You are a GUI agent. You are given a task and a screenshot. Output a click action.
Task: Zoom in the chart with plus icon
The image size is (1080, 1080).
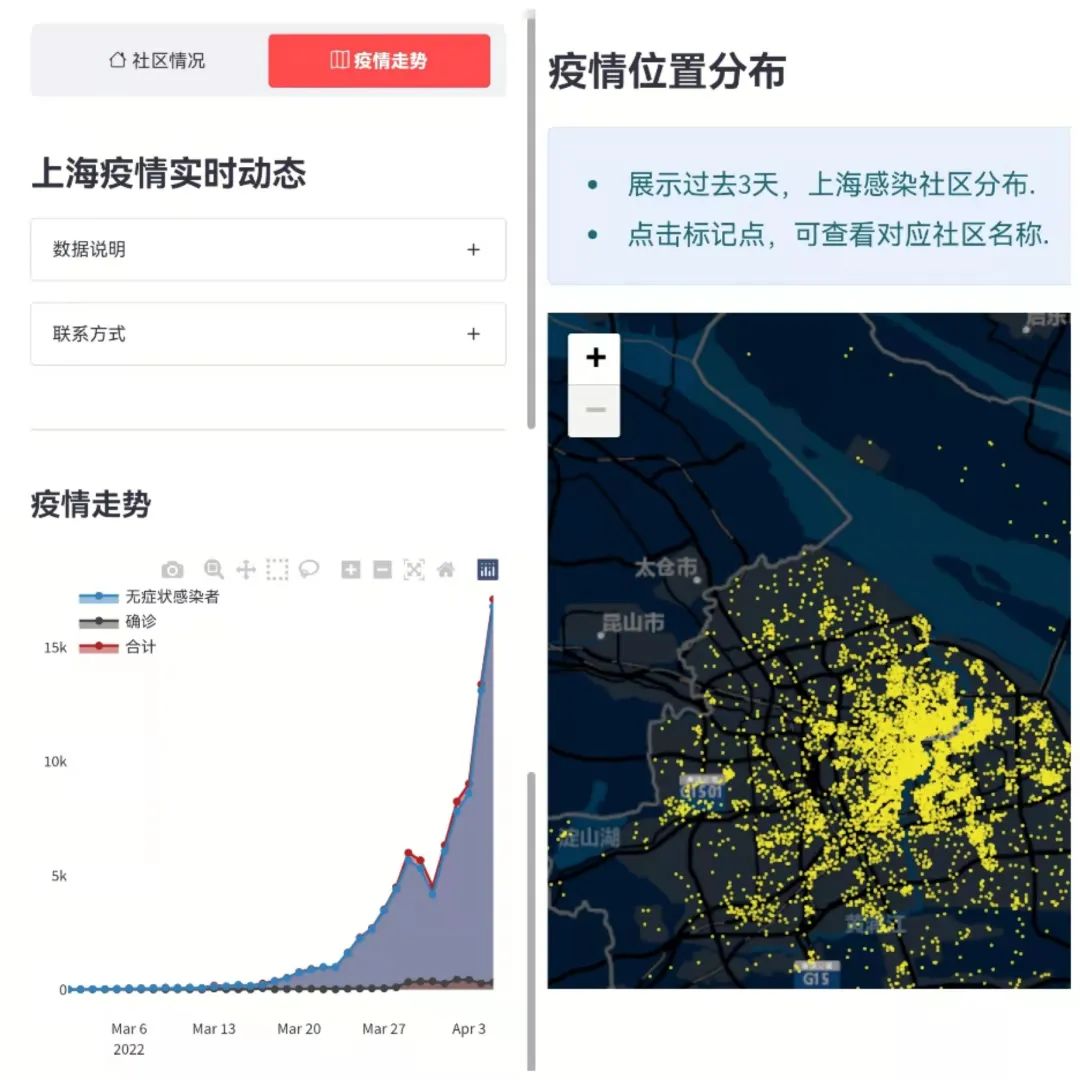click(351, 570)
